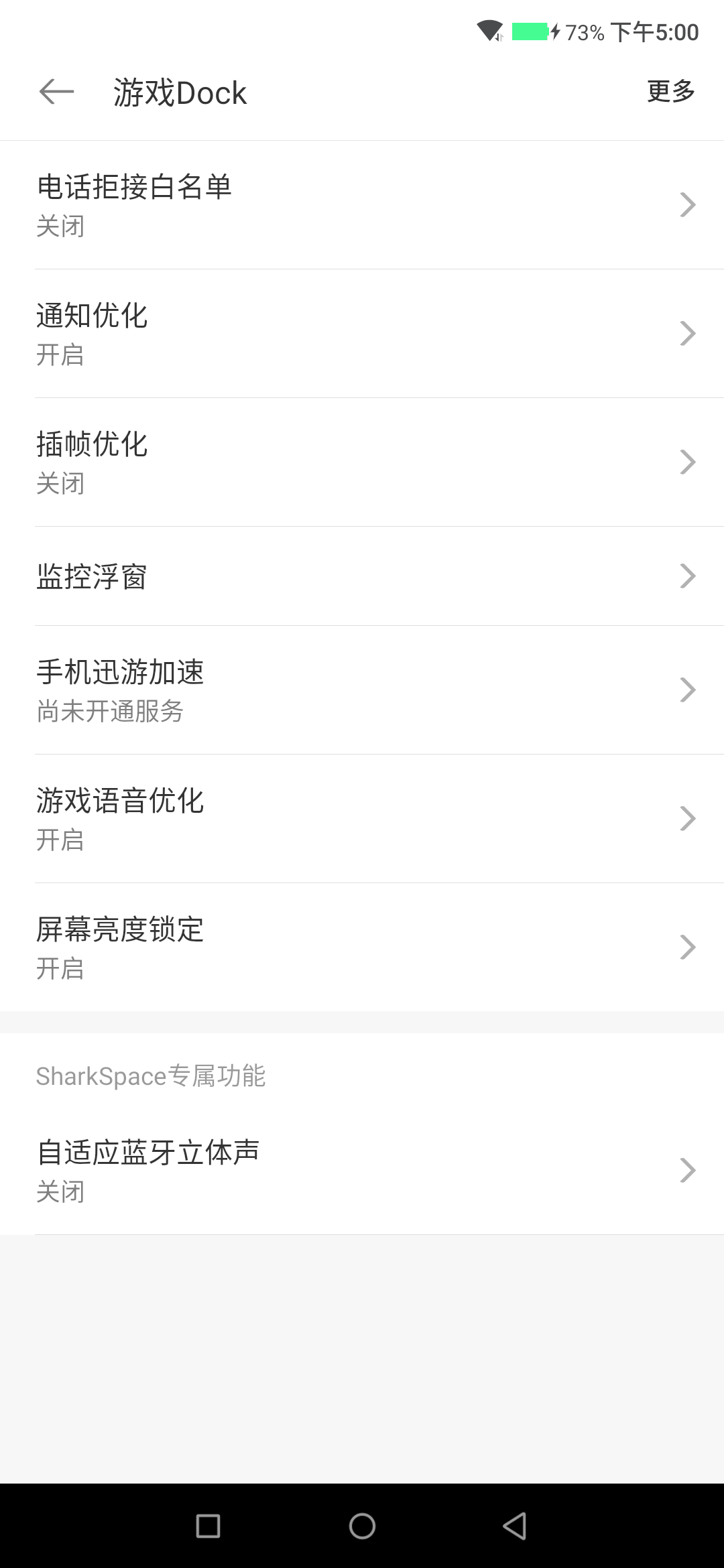This screenshot has height=1568, width=724.
Task: Open recent apps from the navigation bar
Action: [x=208, y=1526]
